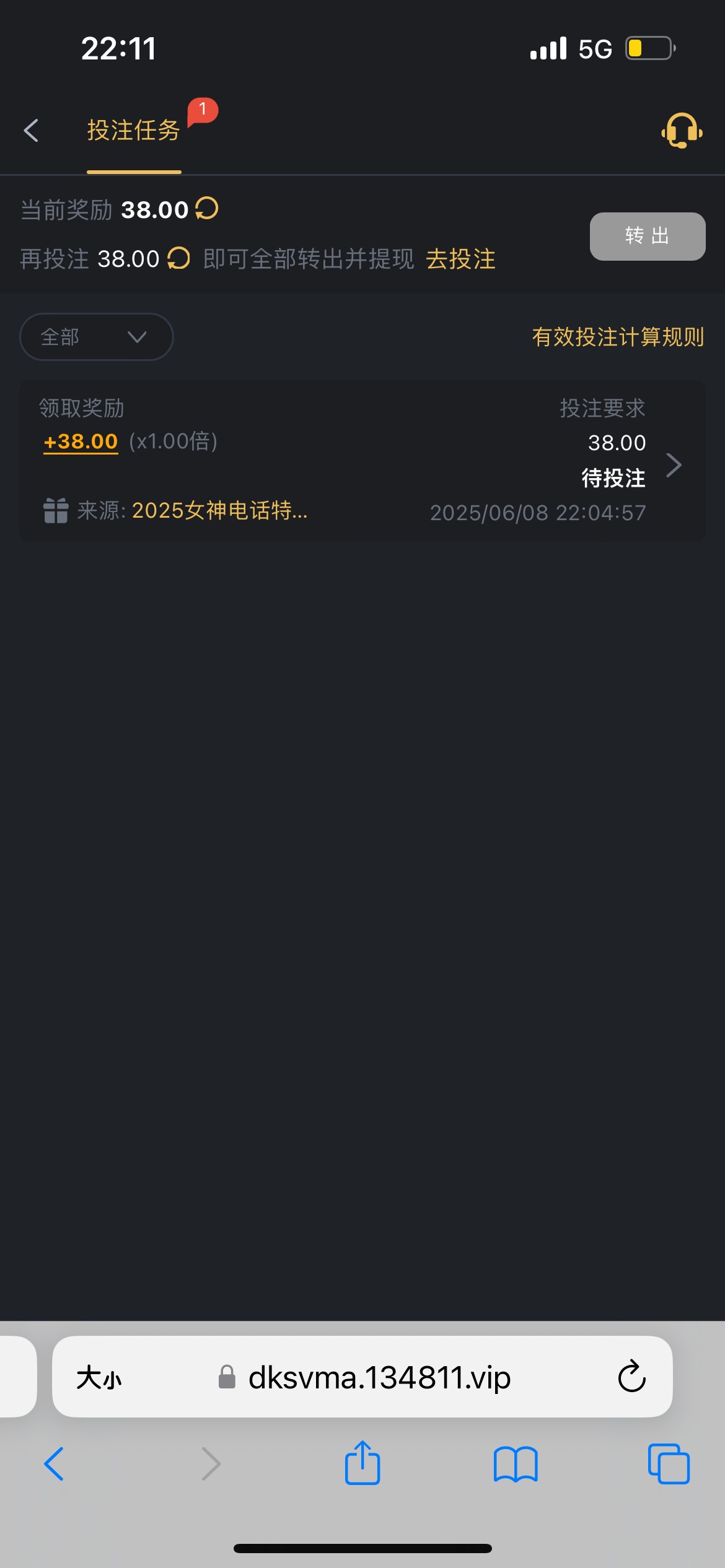Open the 有效投注计算规则 link
Screen dimensions: 725x1568
[617, 336]
